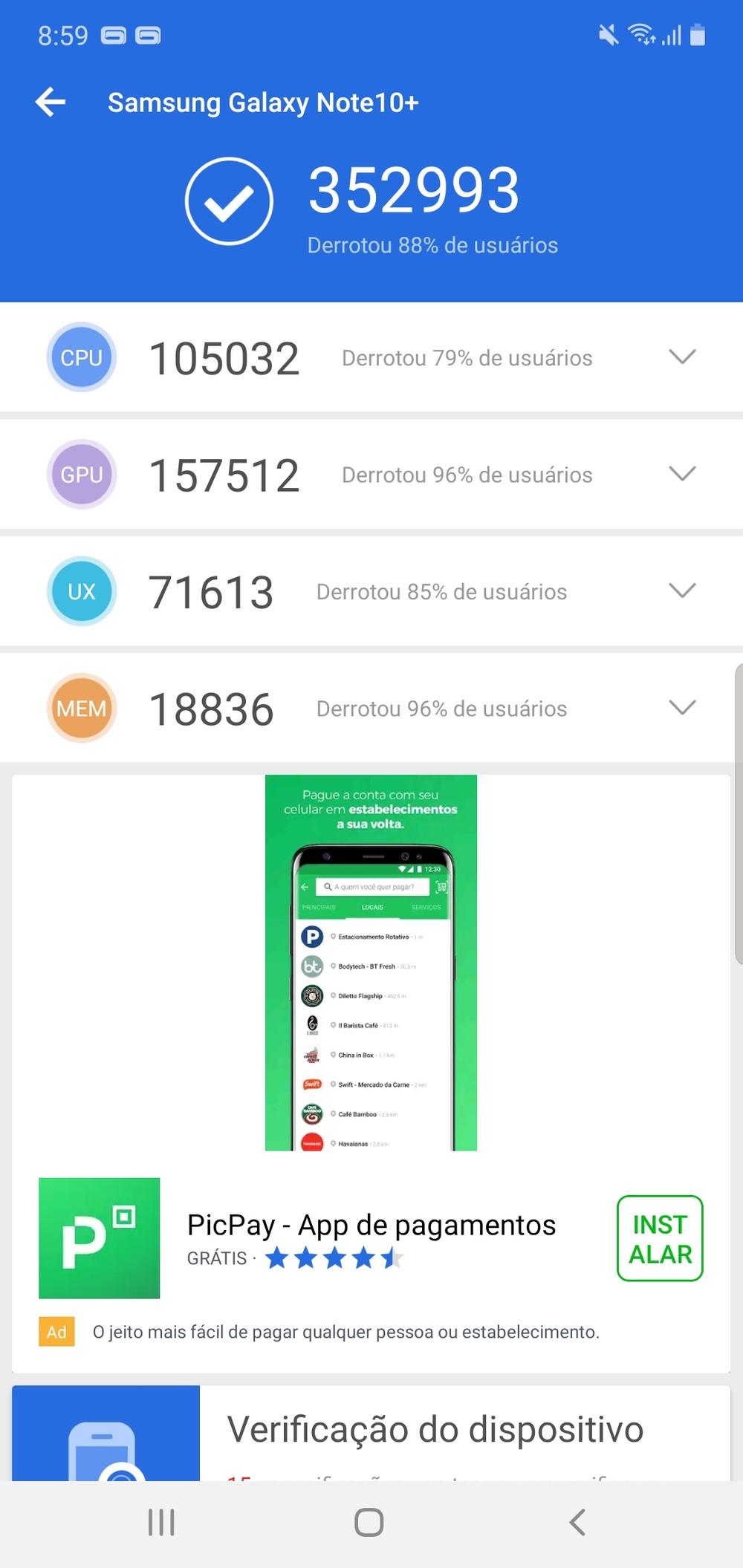The width and height of the screenshot is (743, 1568).
Task: Open the PicPay ad image
Action: [371, 963]
